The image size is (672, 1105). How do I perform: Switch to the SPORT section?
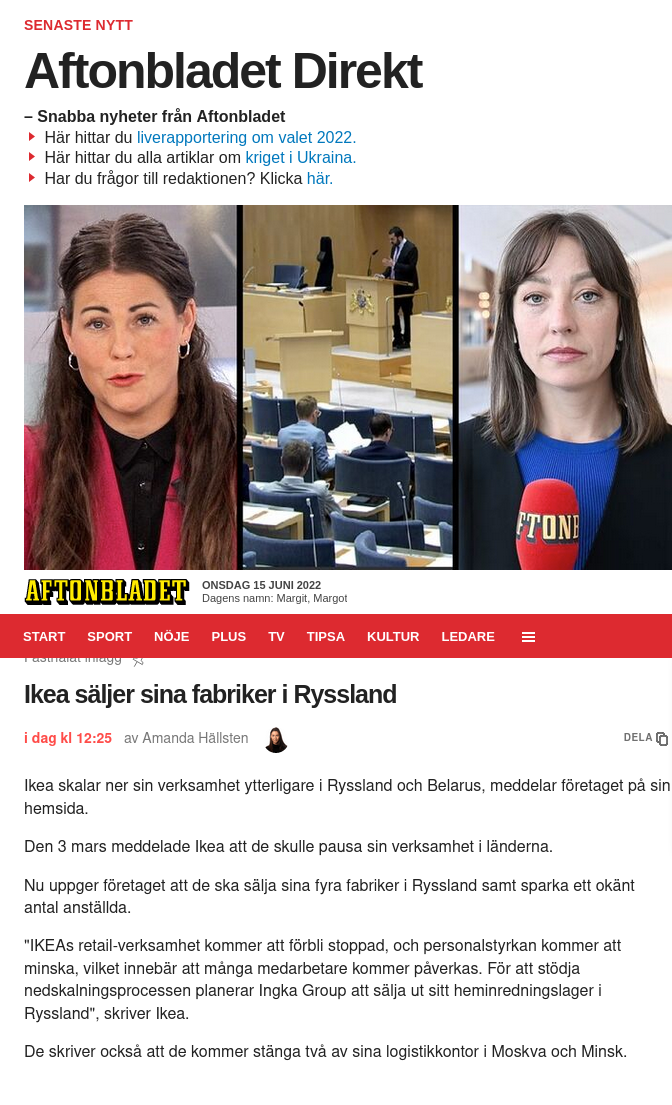109,637
